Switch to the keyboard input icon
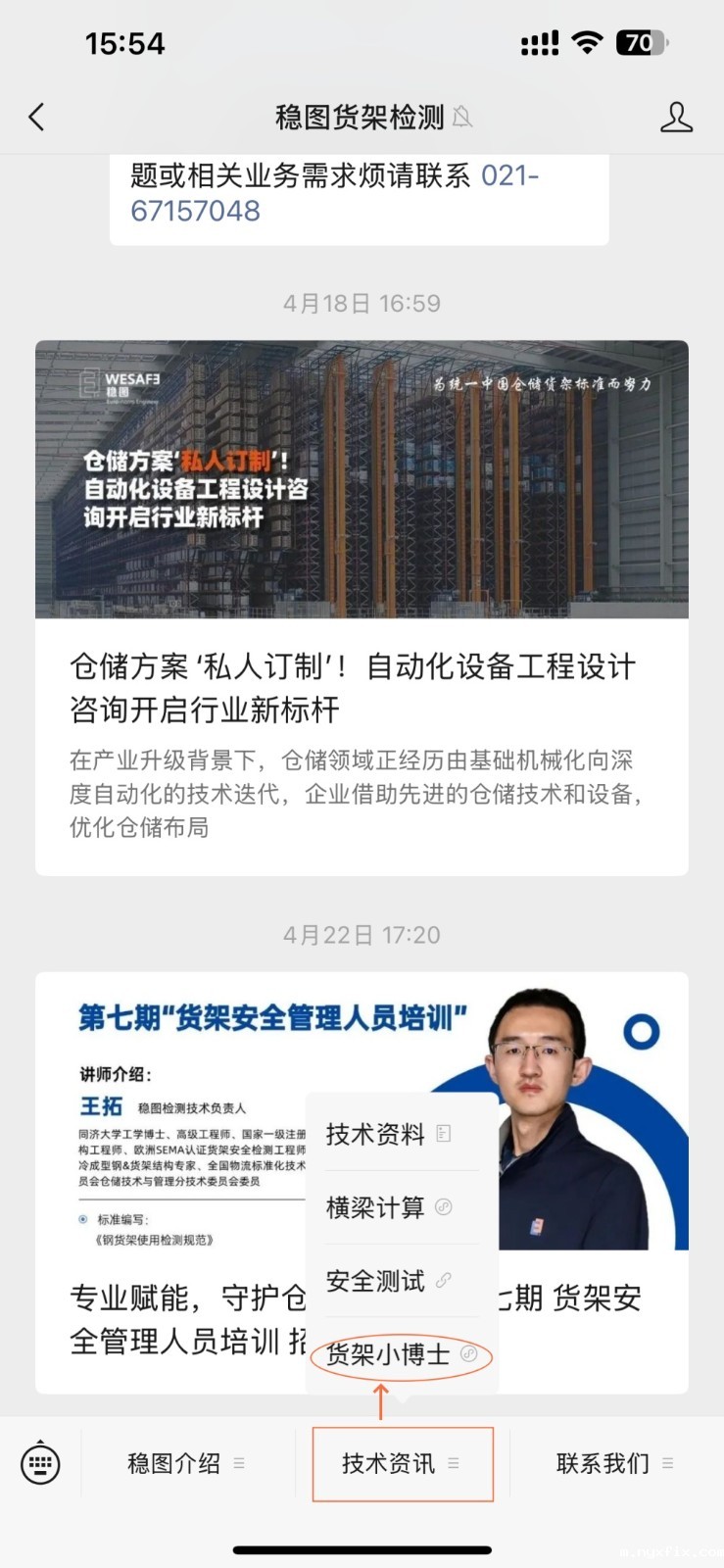Image resolution: width=724 pixels, height=1568 pixels. click(x=40, y=1464)
